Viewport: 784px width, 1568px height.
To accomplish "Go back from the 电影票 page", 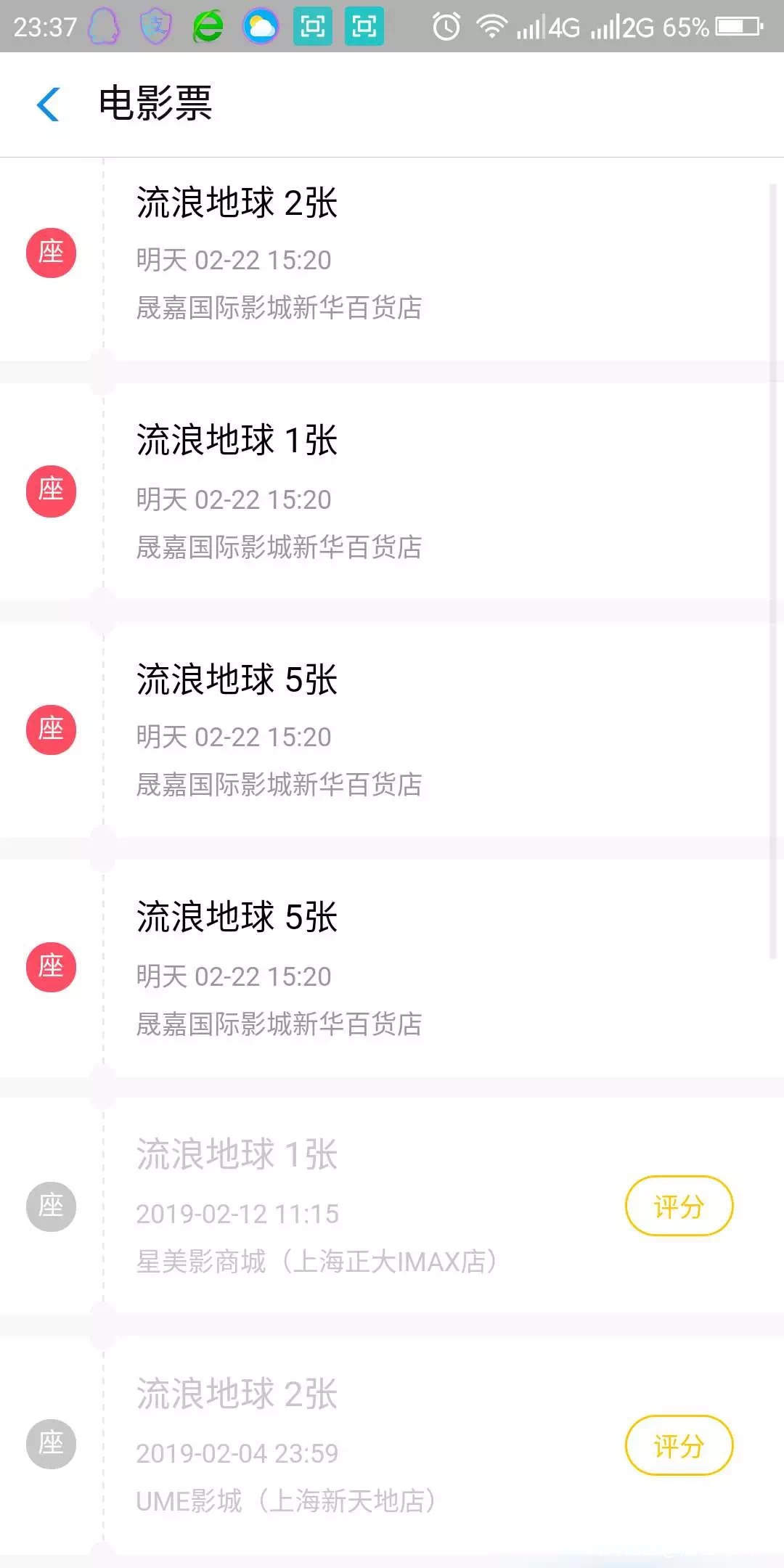I will click(x=49, y=104).
